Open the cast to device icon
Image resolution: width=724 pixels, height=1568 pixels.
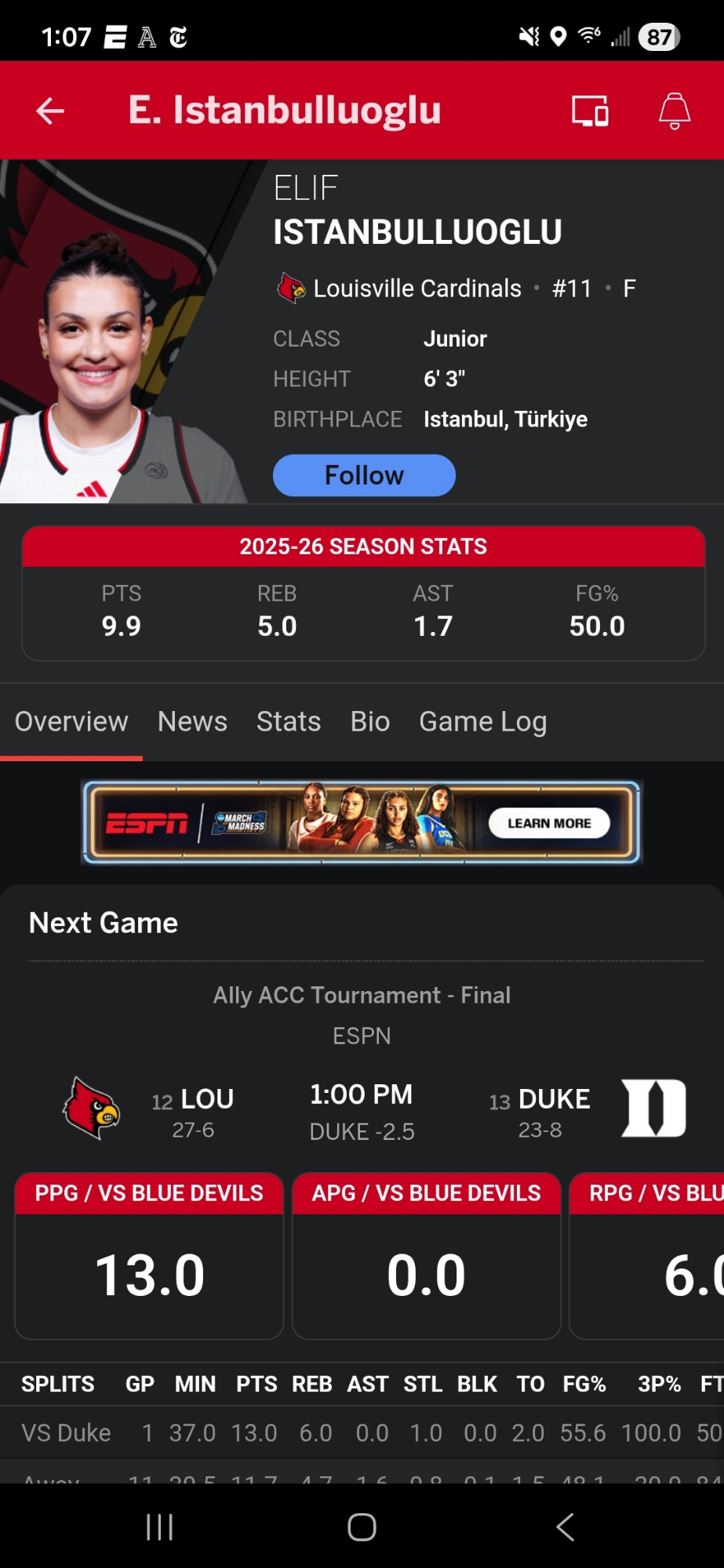click(x=590, y=111)
